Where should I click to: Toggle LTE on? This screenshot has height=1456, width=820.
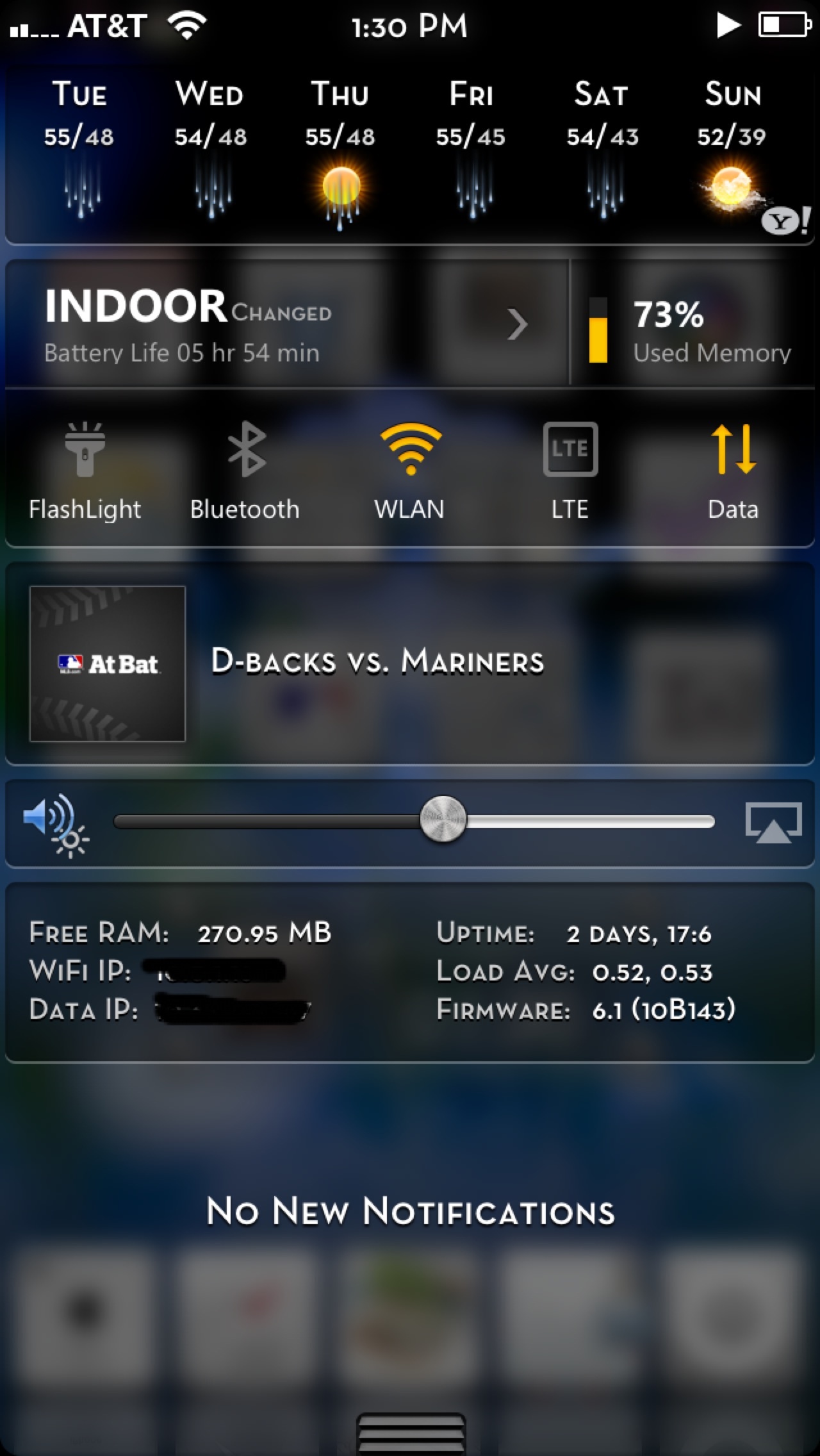pyautogui.click(x=570, y=471)
